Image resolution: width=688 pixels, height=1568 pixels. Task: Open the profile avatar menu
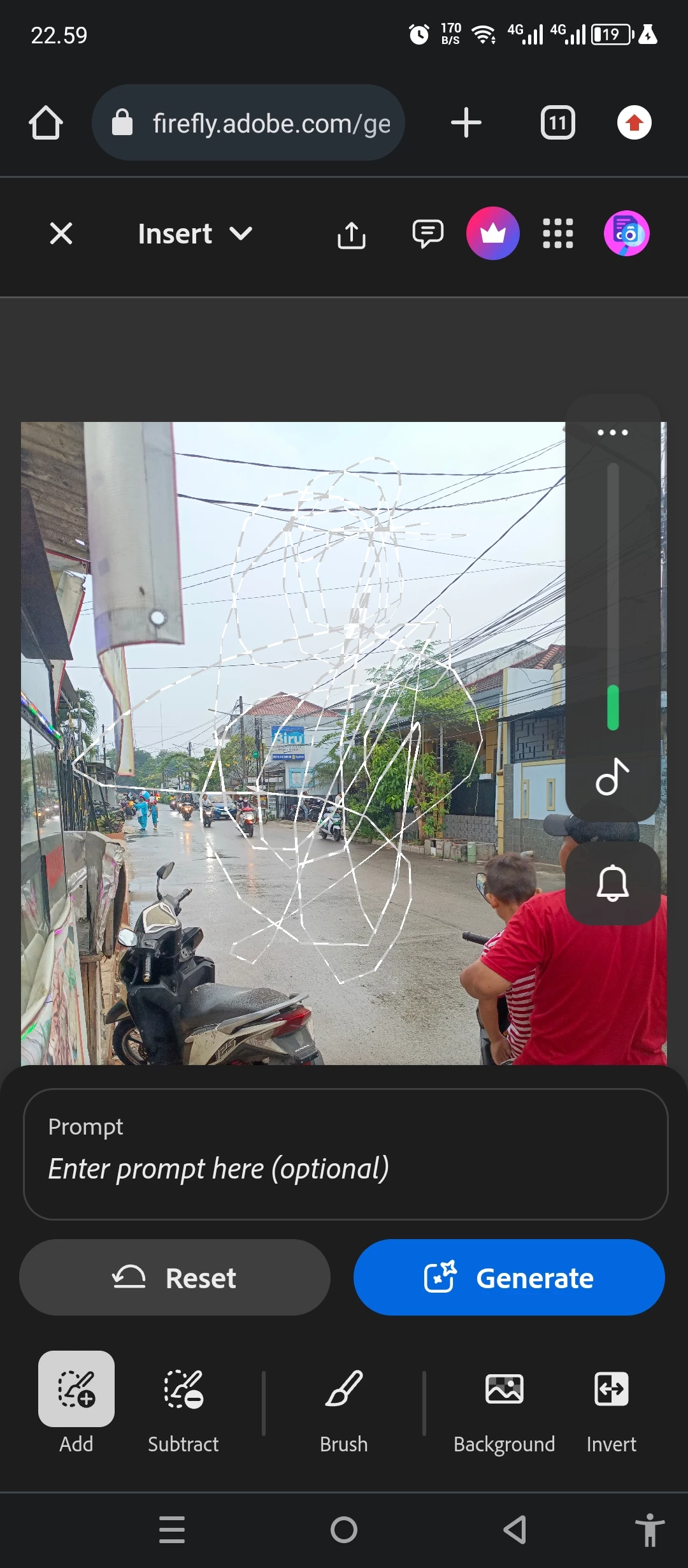point(626,233)
